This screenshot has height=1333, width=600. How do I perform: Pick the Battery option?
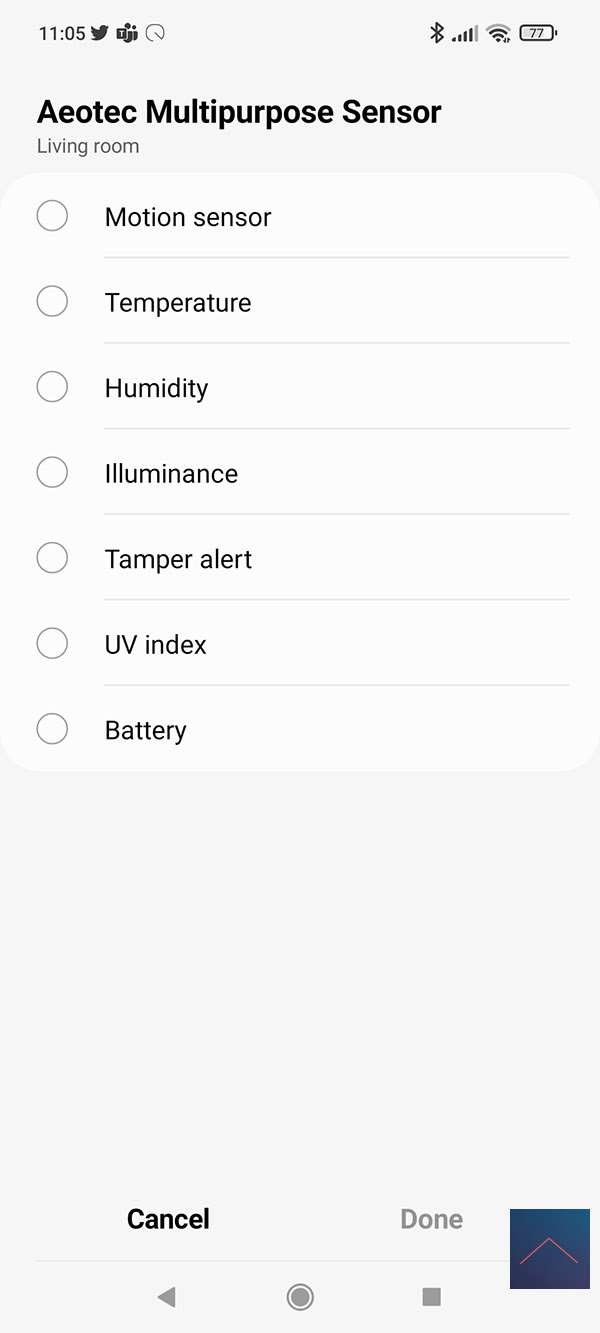(x=52, y=729)
